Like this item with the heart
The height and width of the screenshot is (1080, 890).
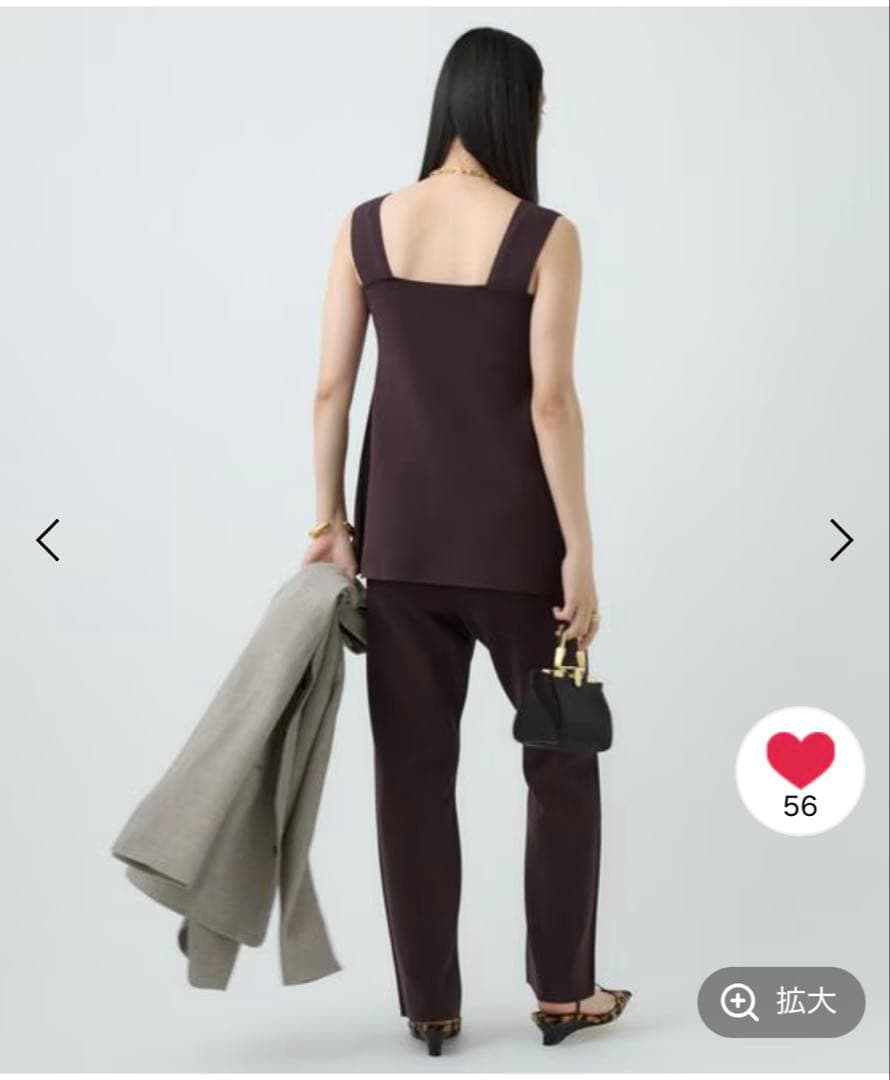point(800,760)
